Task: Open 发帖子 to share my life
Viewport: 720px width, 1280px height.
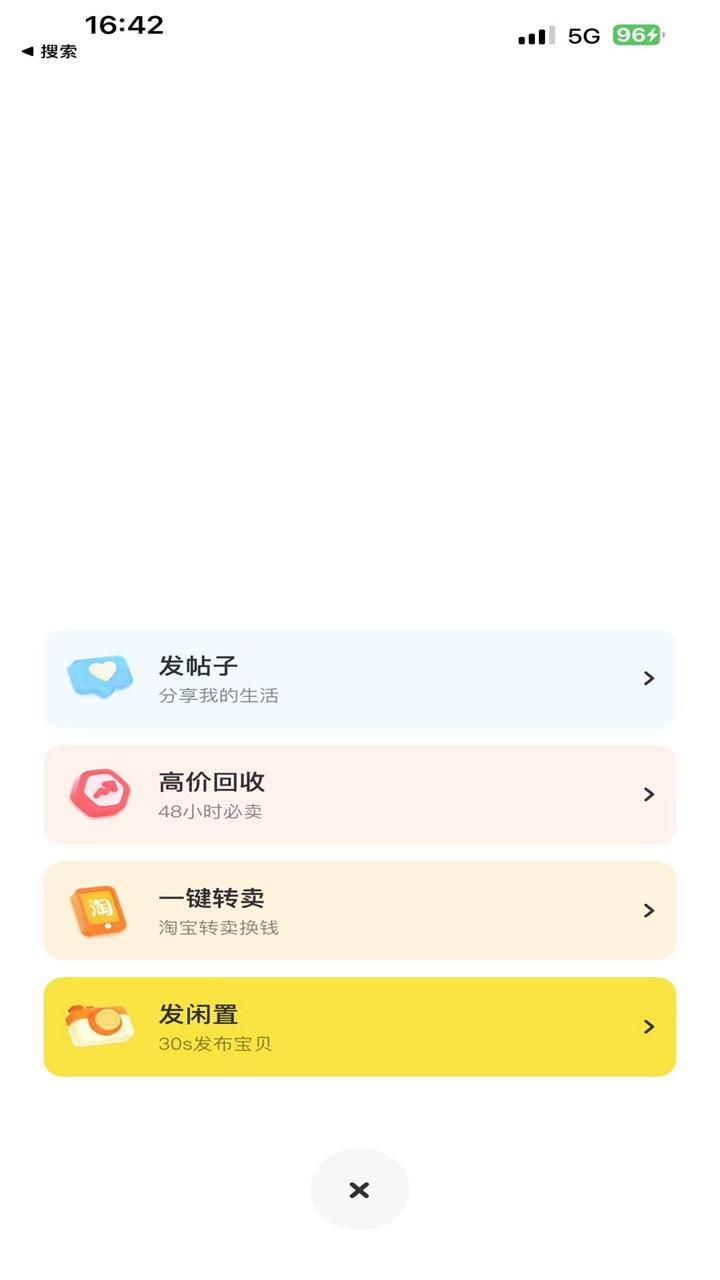Action: [360, 678]
